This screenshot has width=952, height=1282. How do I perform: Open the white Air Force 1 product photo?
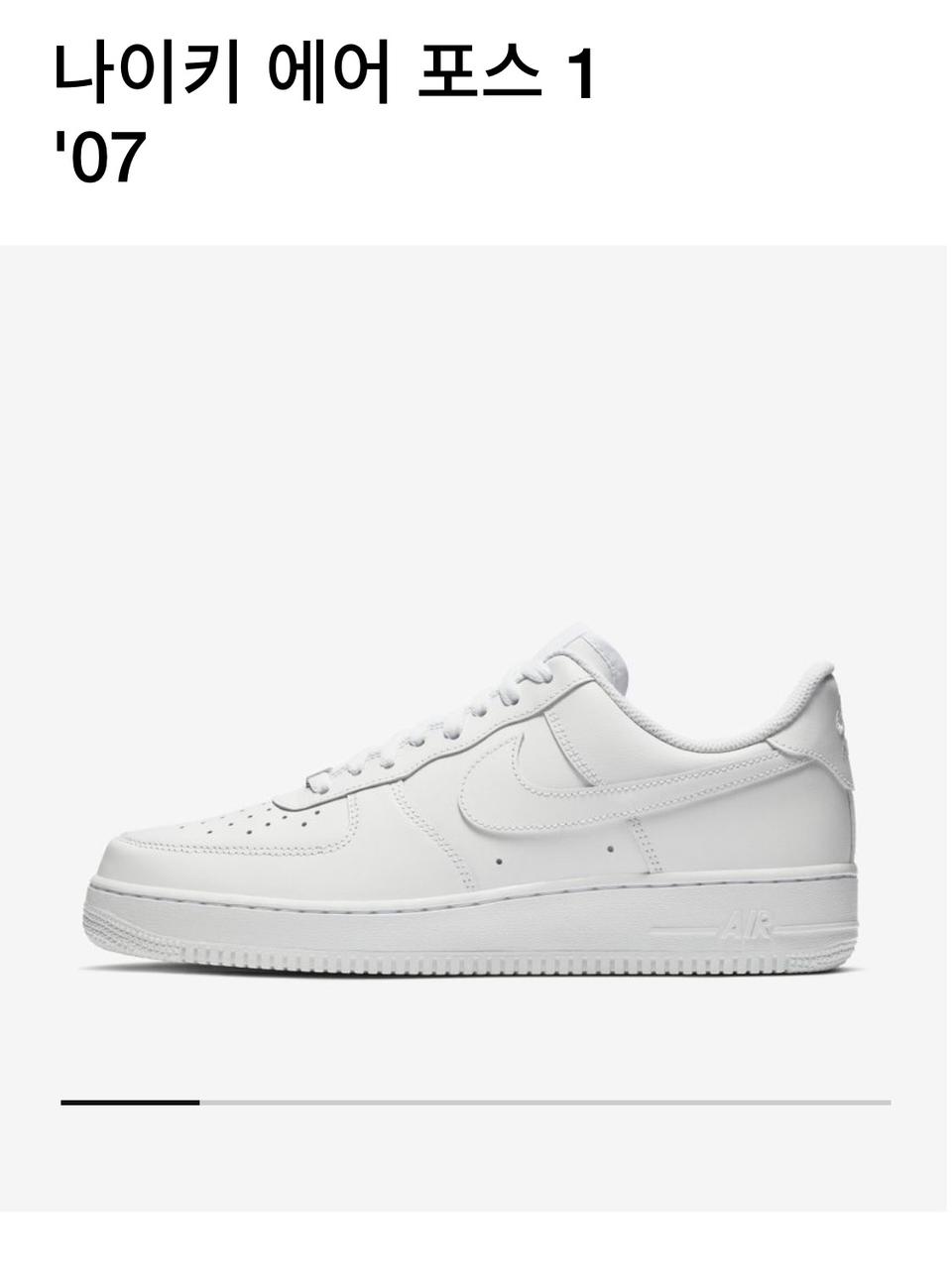click(x=474, y=813)
